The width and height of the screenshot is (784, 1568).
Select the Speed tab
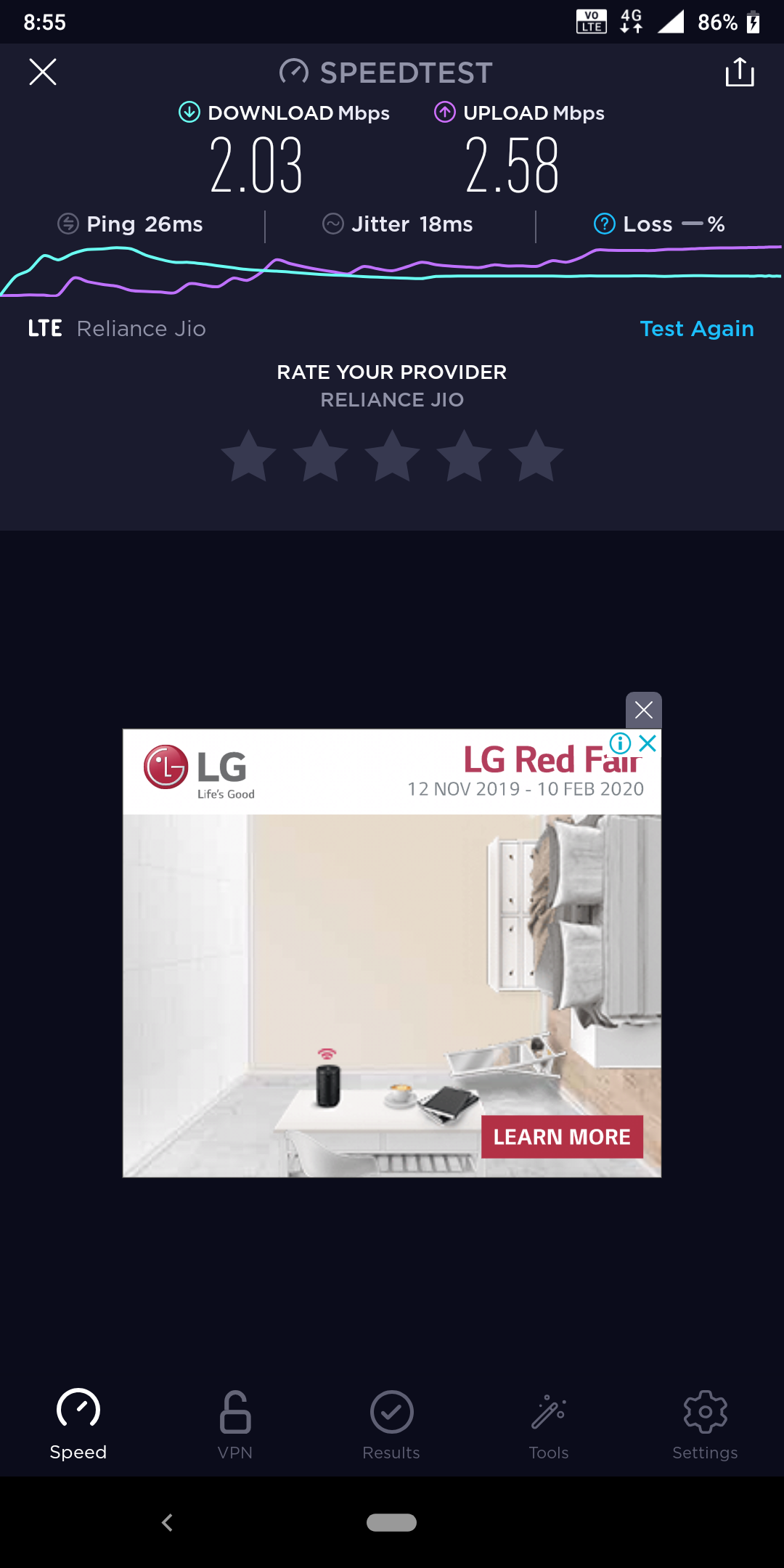[78, 1424]
